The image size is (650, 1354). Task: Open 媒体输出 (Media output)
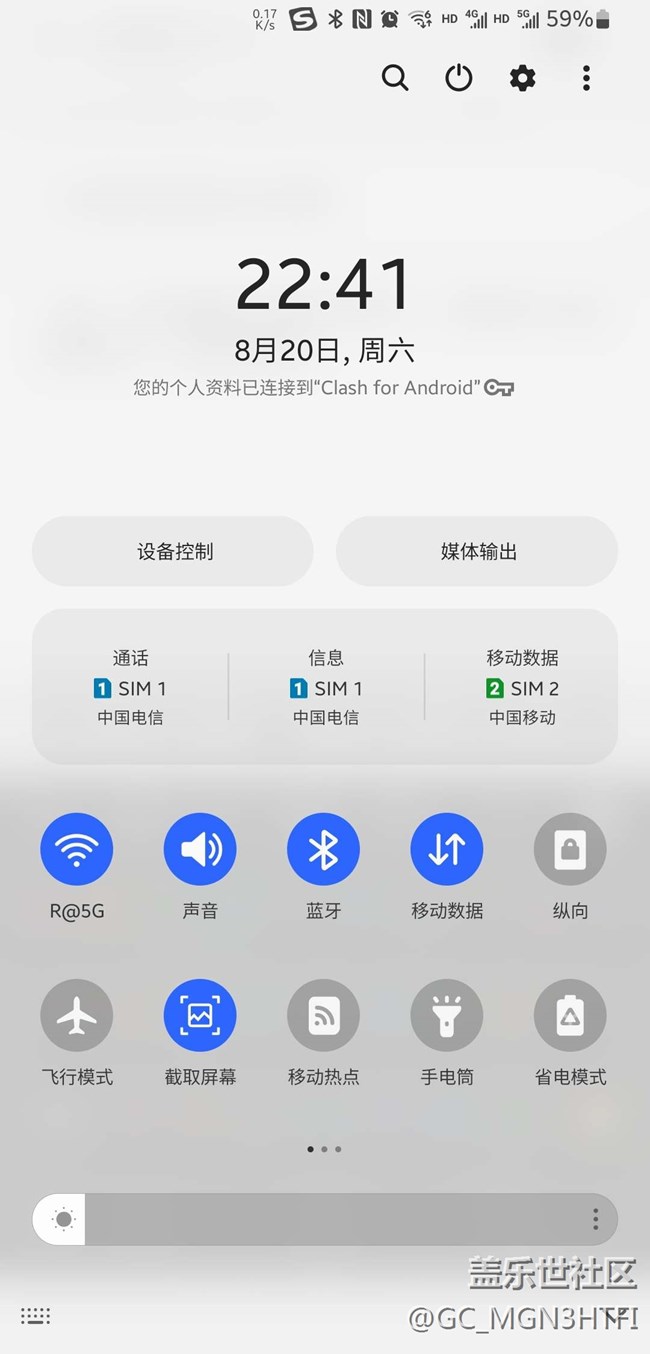point(477,551)
